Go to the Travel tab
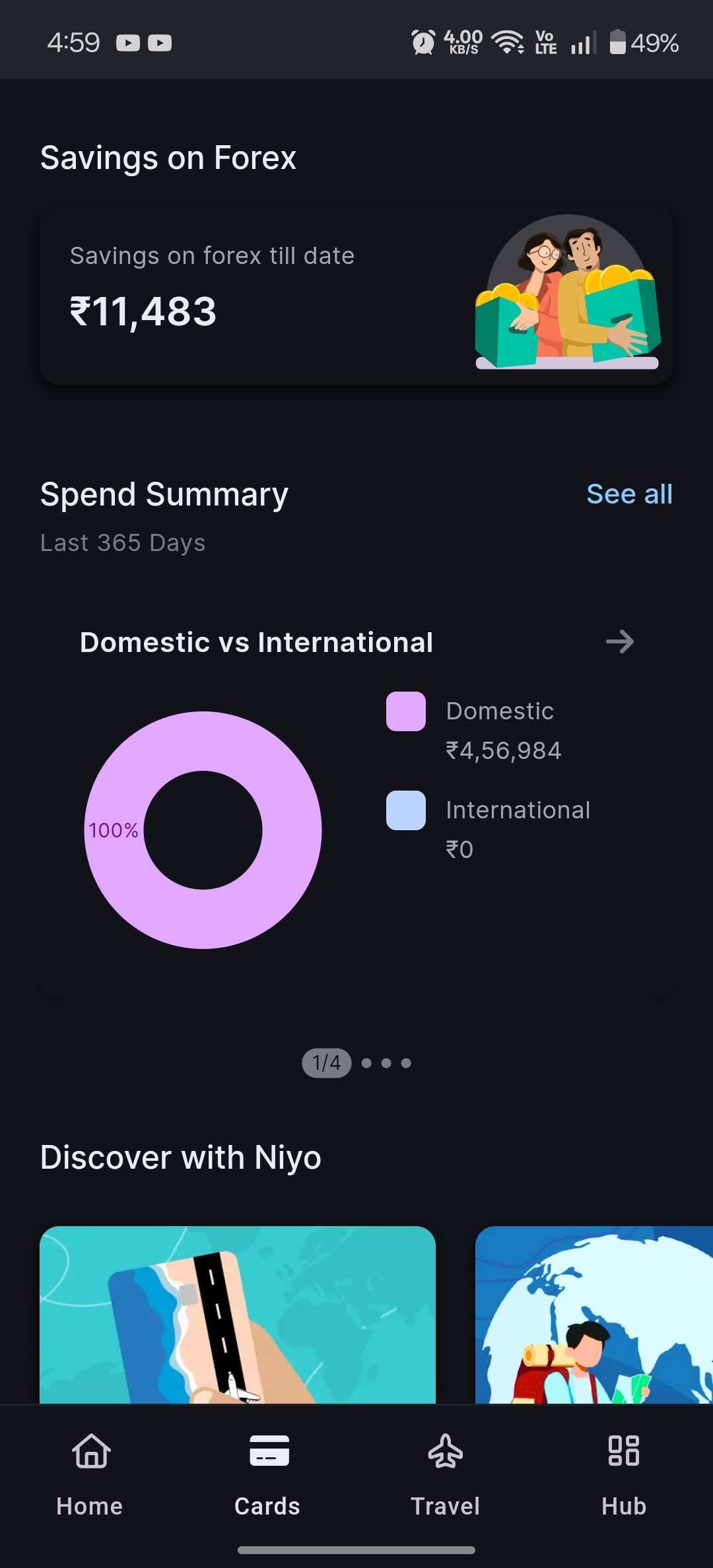Image resolution: width=713 pixels, height=1568 pixels. coord(445,1470)
